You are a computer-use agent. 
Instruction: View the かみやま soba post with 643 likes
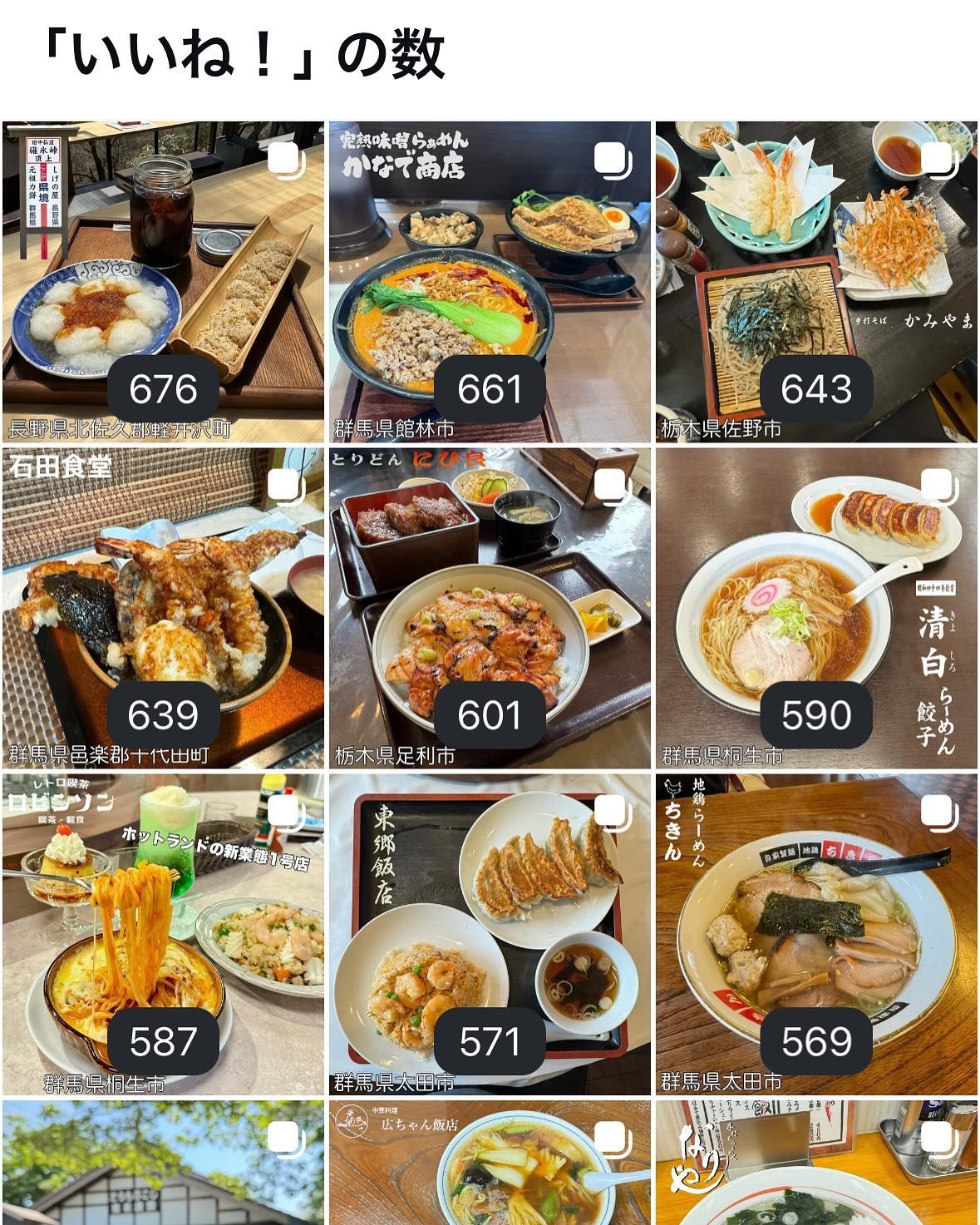point(816,280)
